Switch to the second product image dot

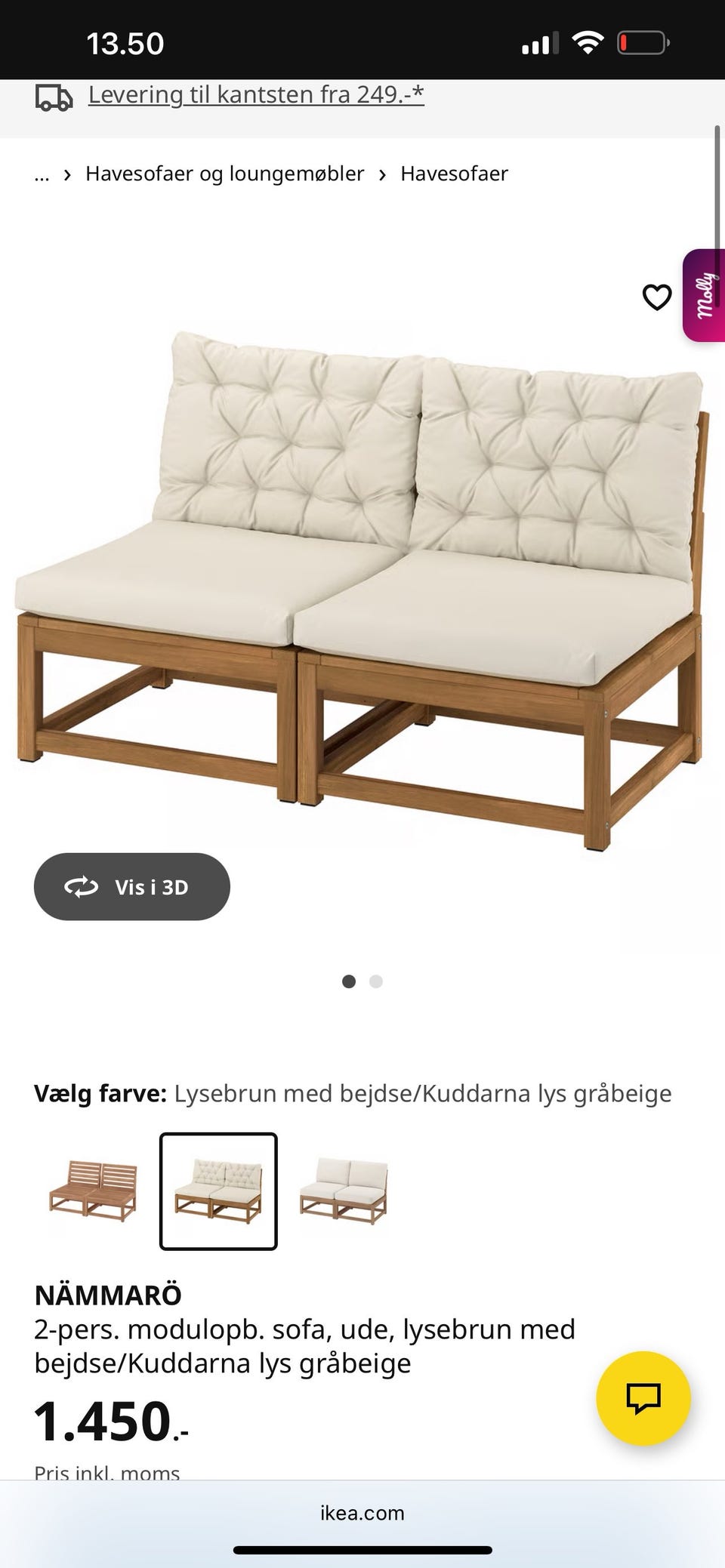[x=375, y=981]
